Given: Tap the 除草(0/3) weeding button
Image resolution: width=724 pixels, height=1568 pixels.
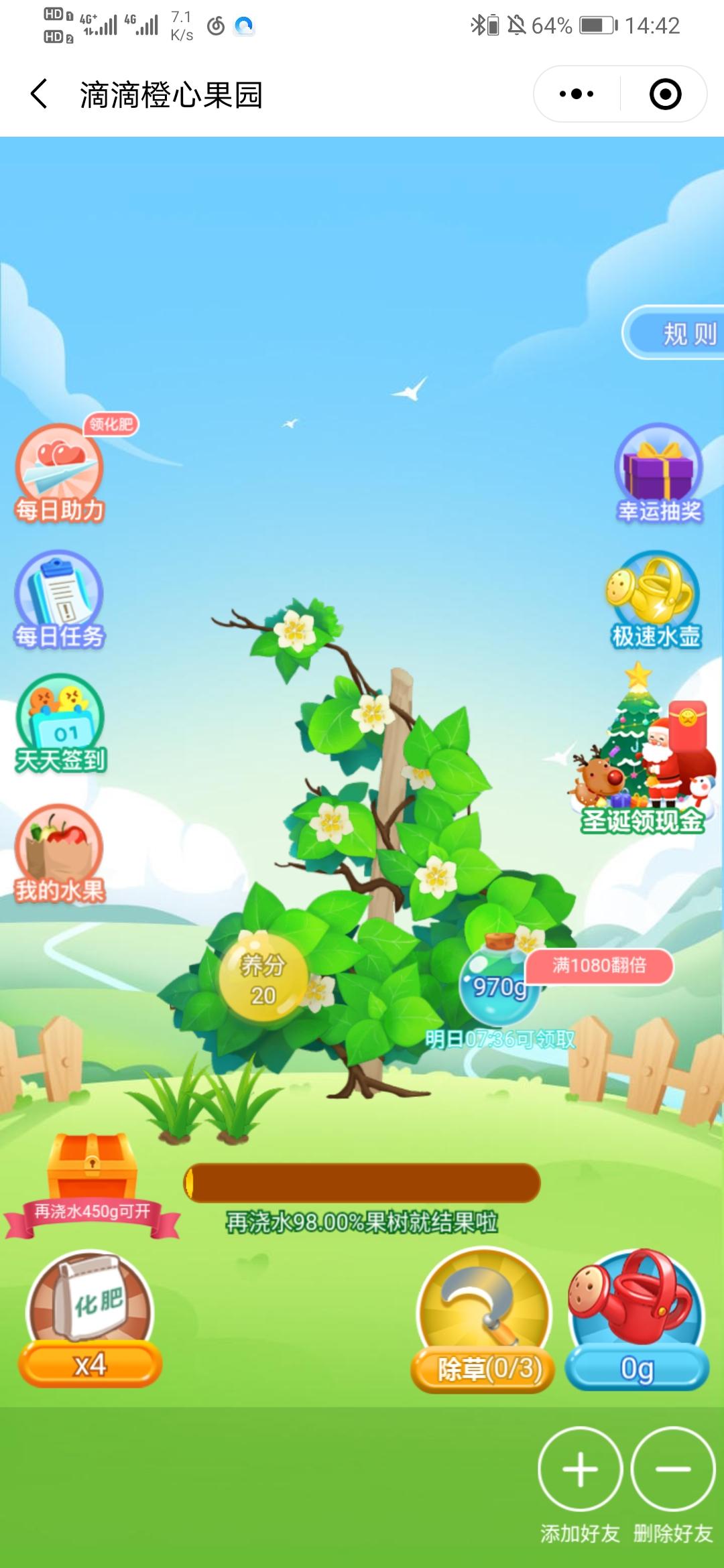Looking at the screenshot, I should point(483,1320).
